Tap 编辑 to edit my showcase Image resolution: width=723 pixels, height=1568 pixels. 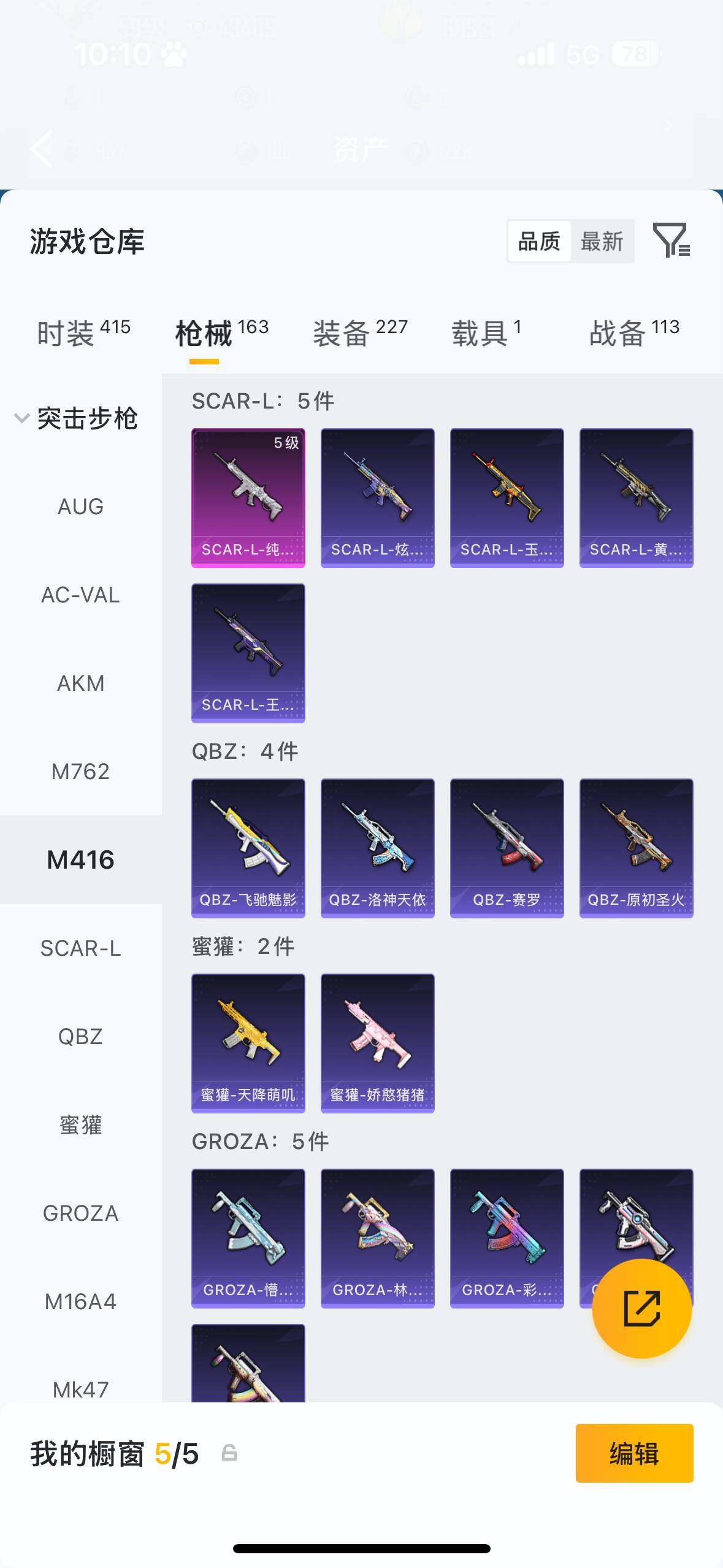click(634, 1453)
